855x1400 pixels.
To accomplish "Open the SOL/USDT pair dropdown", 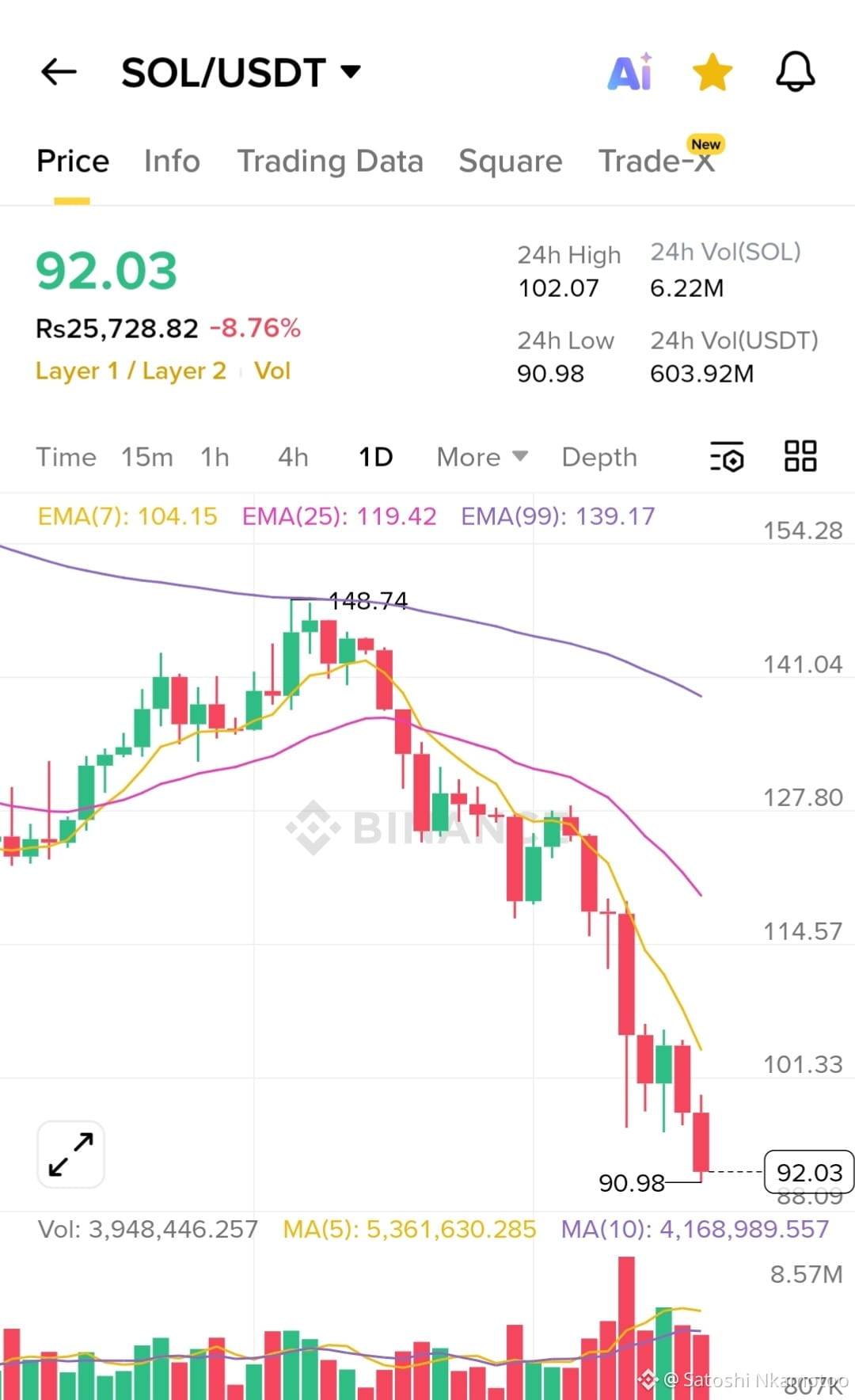I will click(241, 72).
